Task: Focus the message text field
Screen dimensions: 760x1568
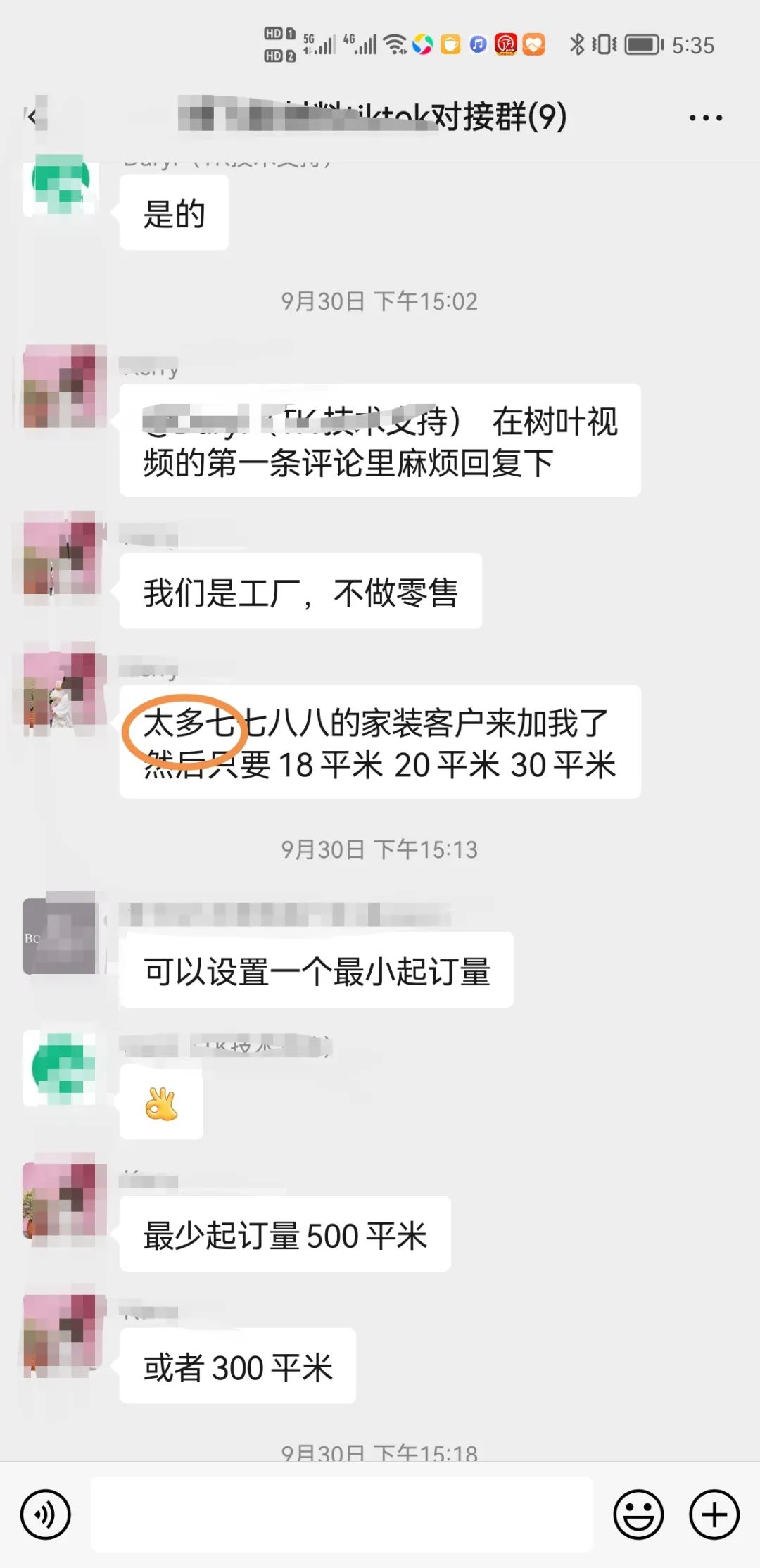Action: (x=342, y=1514)
